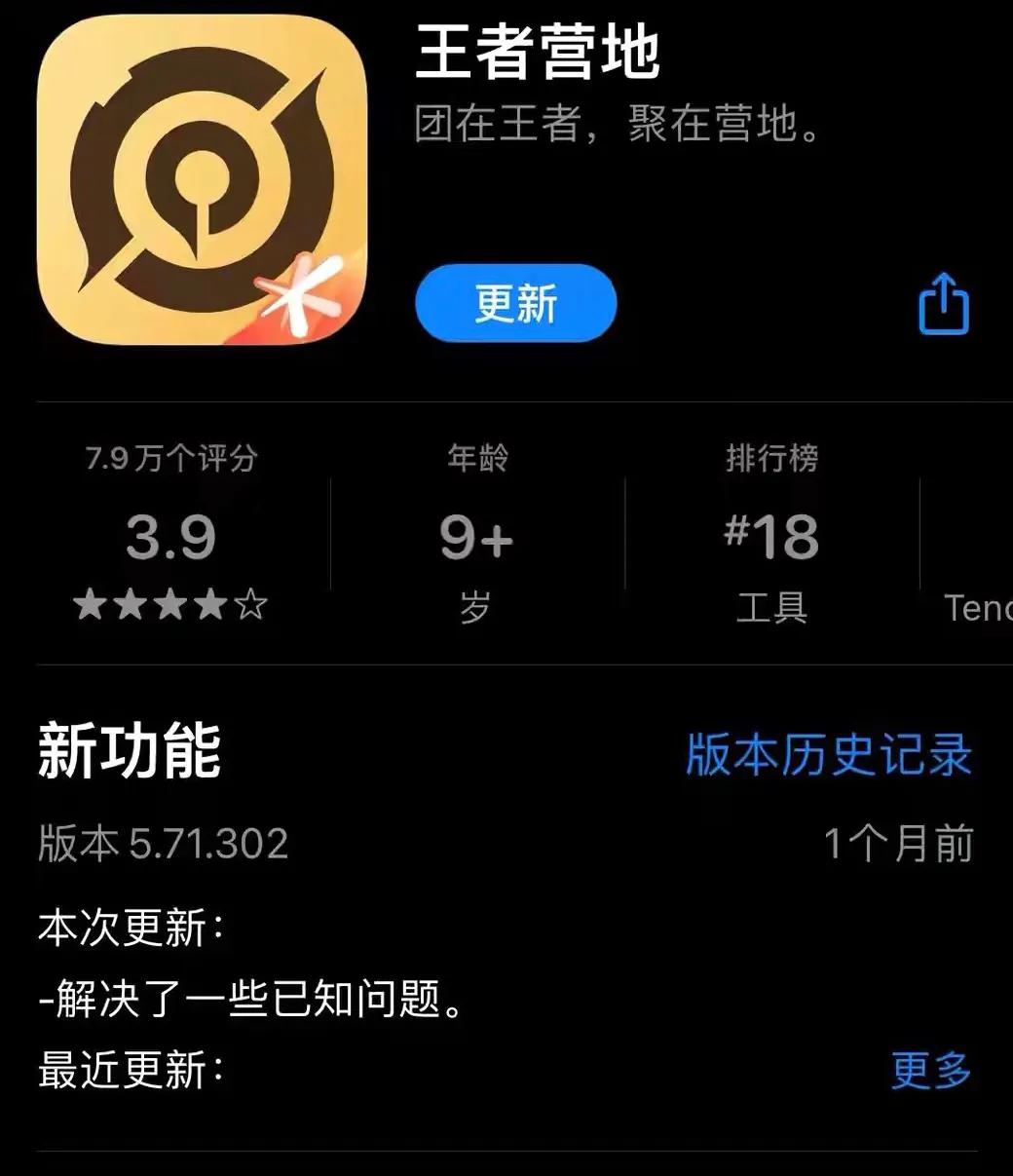1013x1176 pixels.
Task: Open 版本历史记录 version history
Action: (829, 754)
